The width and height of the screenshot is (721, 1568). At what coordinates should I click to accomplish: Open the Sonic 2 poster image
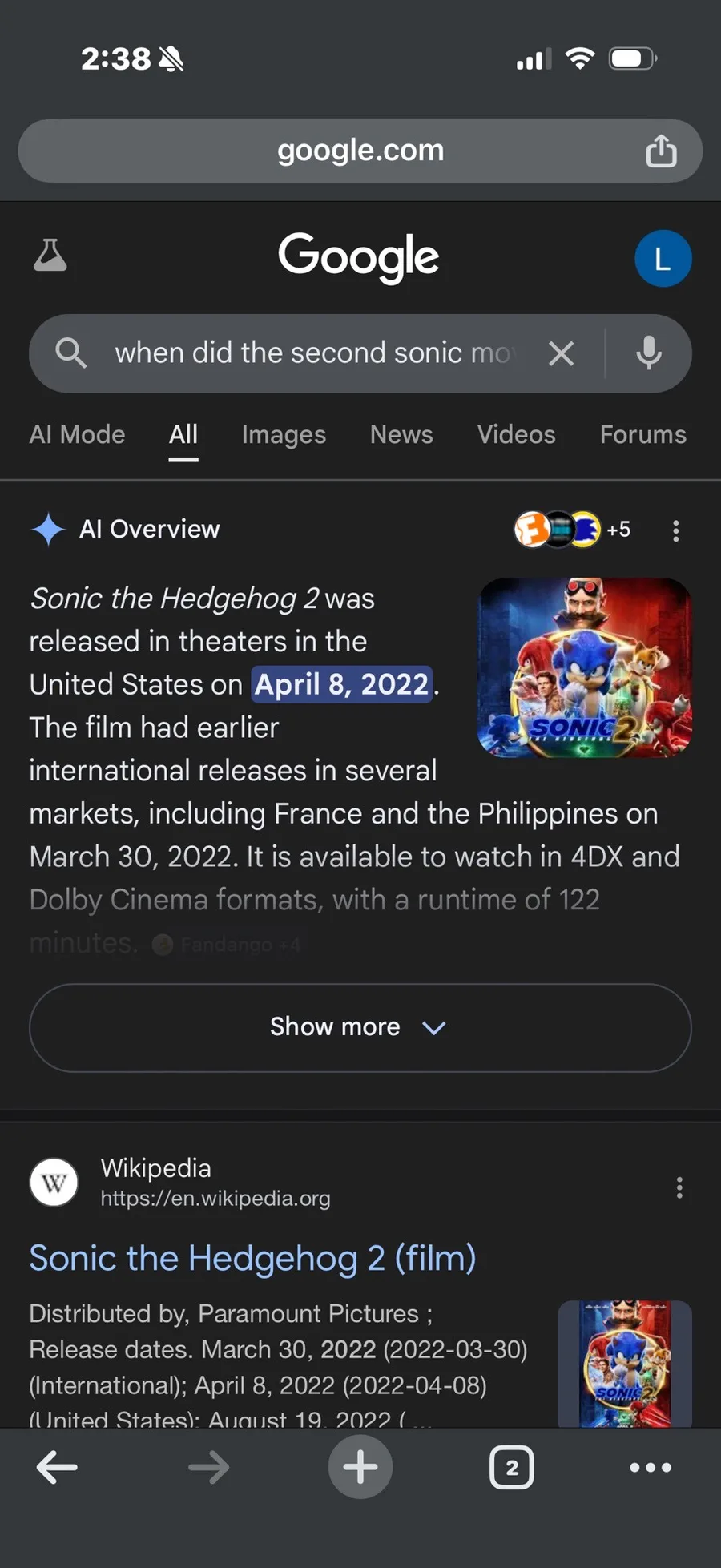pyautogui.click(x=585, y=667)
